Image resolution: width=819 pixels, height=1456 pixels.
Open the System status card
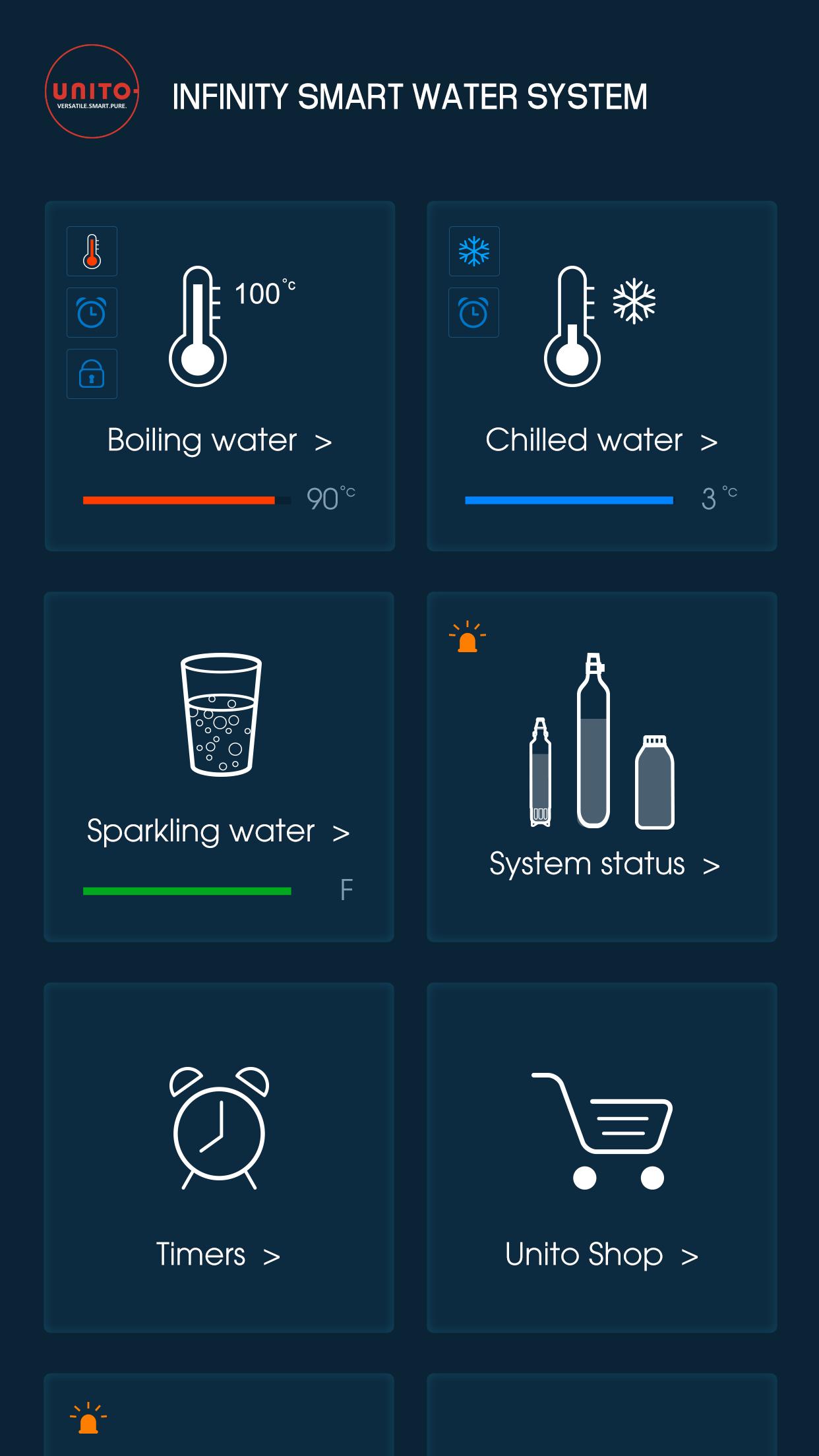tap(601, 766)
